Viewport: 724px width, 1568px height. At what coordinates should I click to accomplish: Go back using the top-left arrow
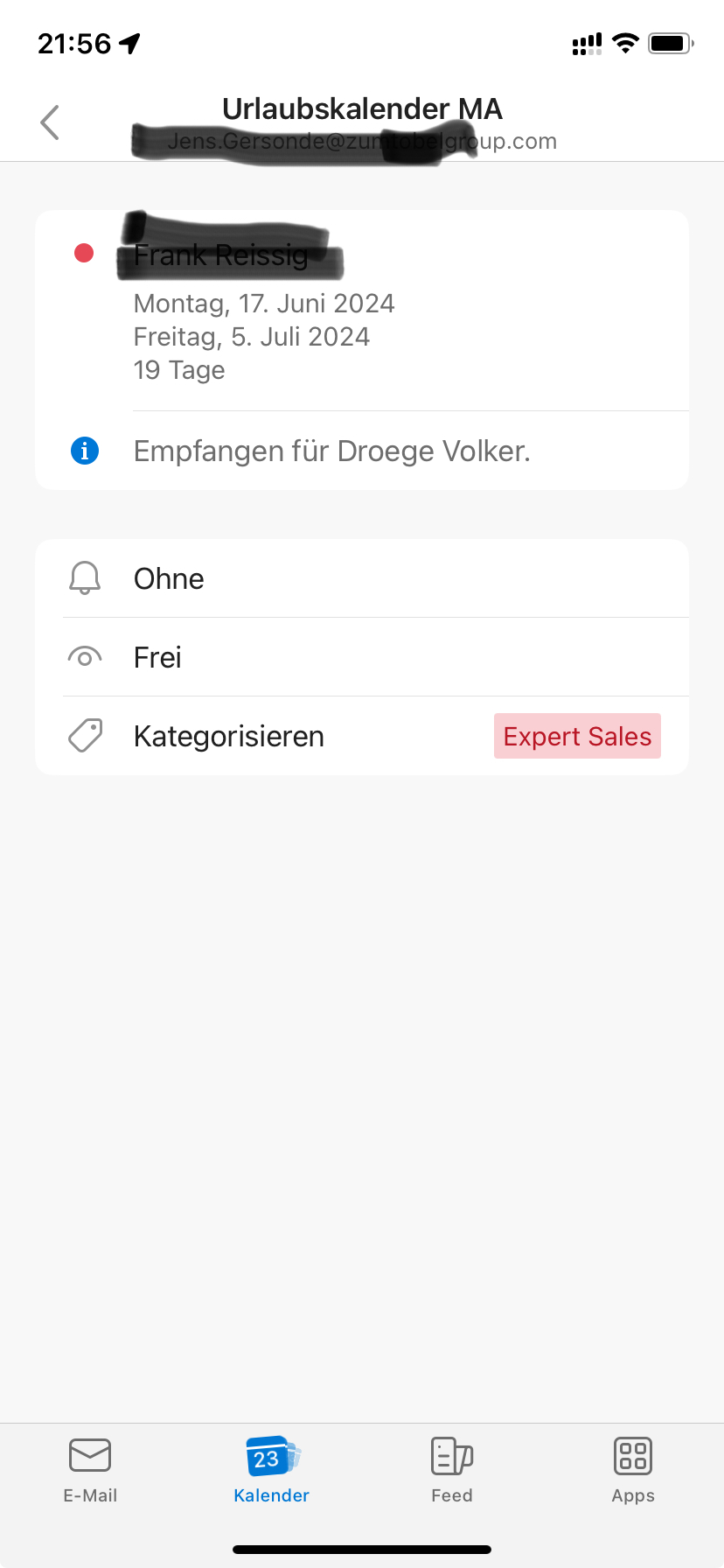pos(50,122)
